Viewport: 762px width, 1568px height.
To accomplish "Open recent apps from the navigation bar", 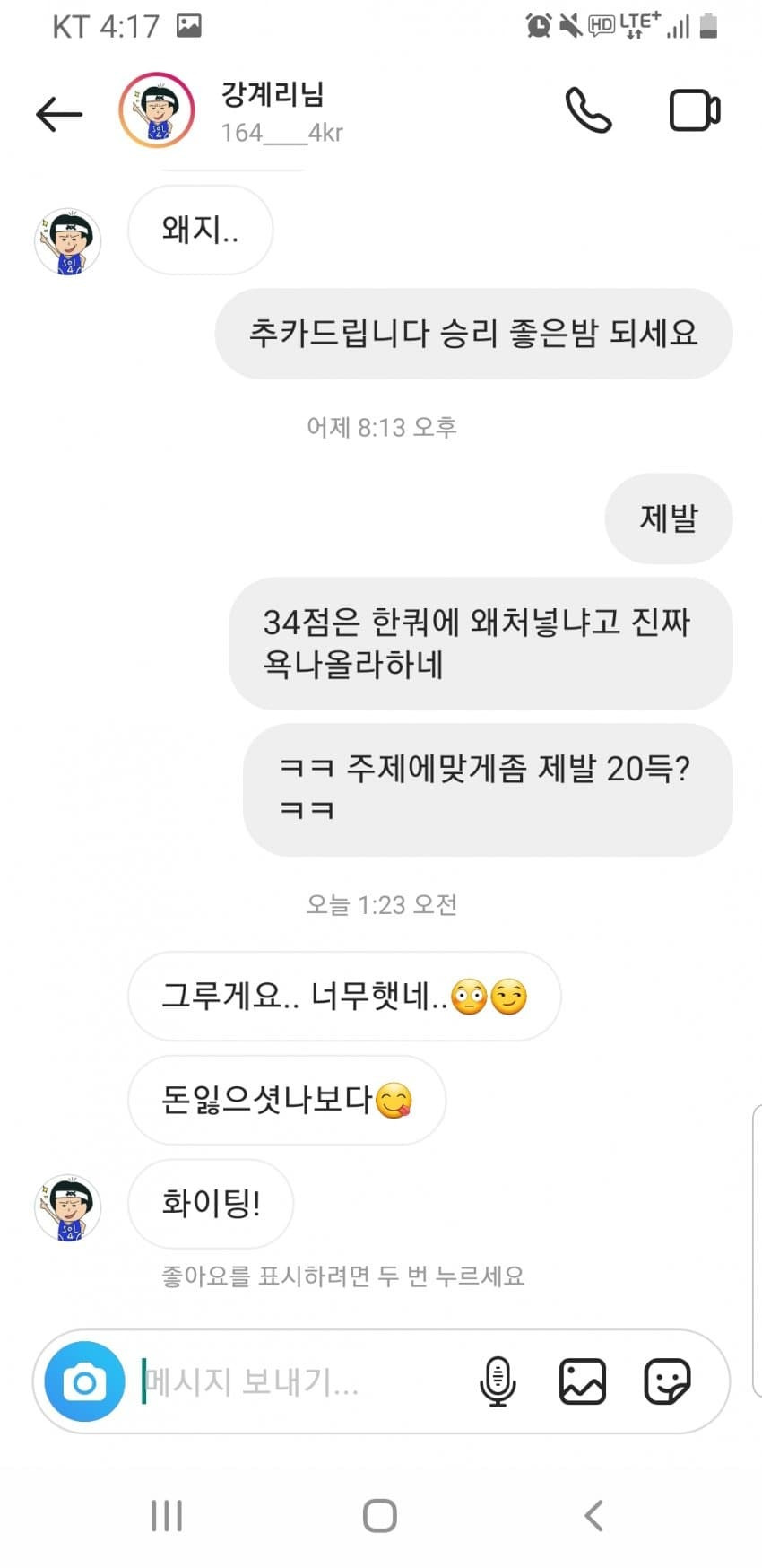I will tap(167, 1516).
